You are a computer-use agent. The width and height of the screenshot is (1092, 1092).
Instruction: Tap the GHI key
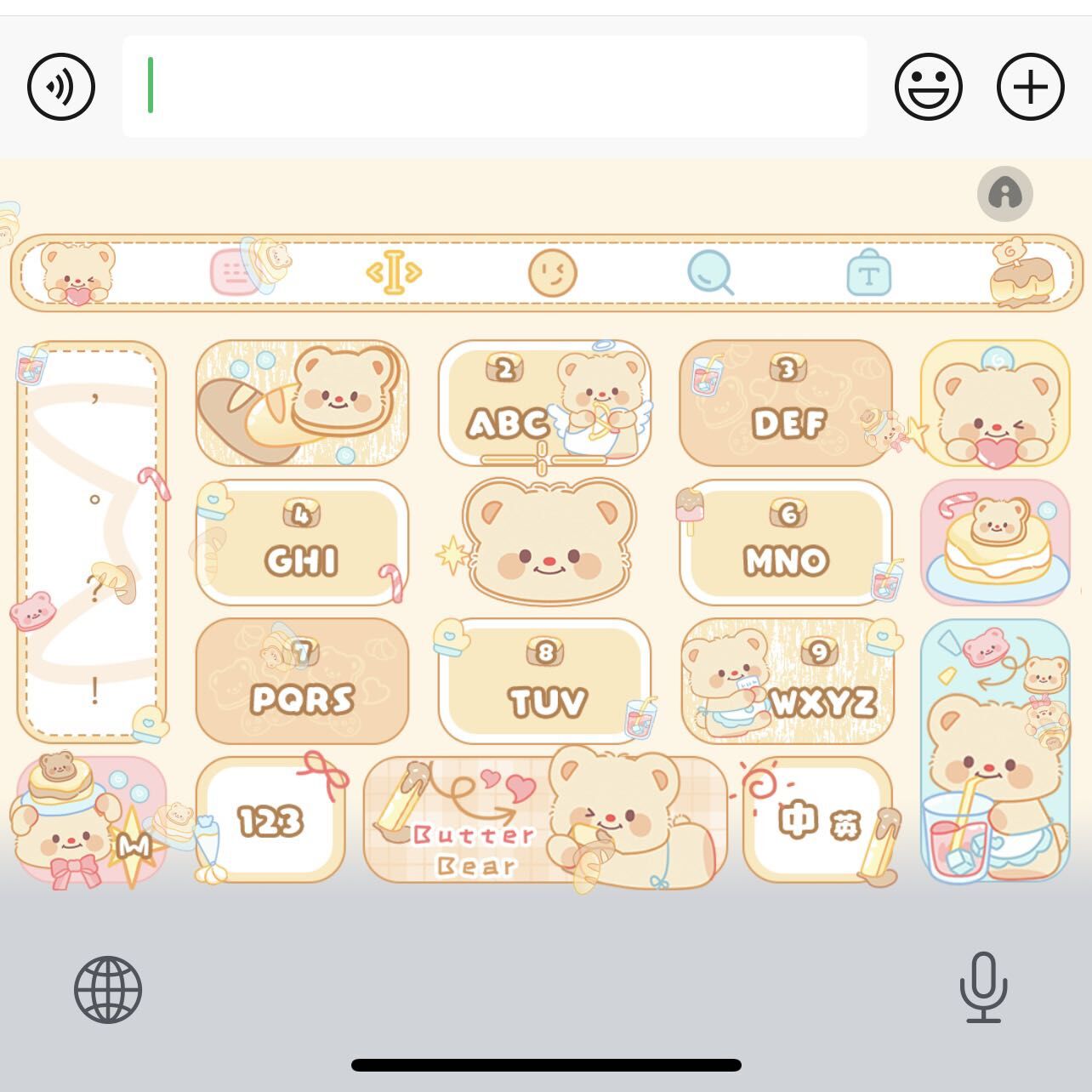click(302, 543)
